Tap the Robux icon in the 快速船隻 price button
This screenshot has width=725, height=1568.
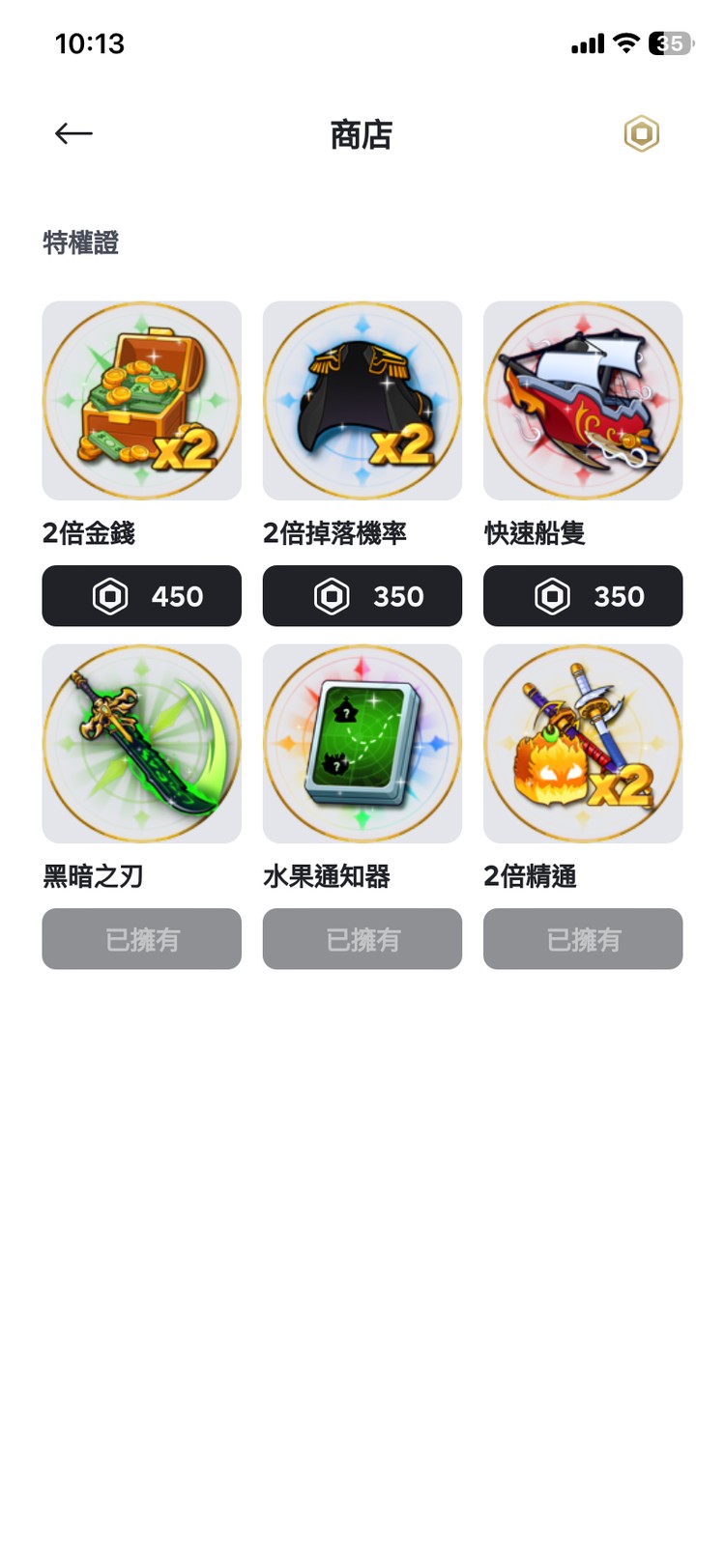coord(552,596)
